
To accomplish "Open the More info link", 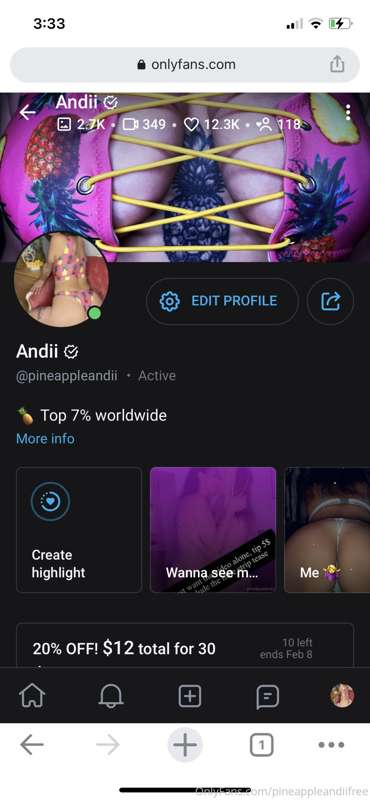I will (x=45, y=439).
